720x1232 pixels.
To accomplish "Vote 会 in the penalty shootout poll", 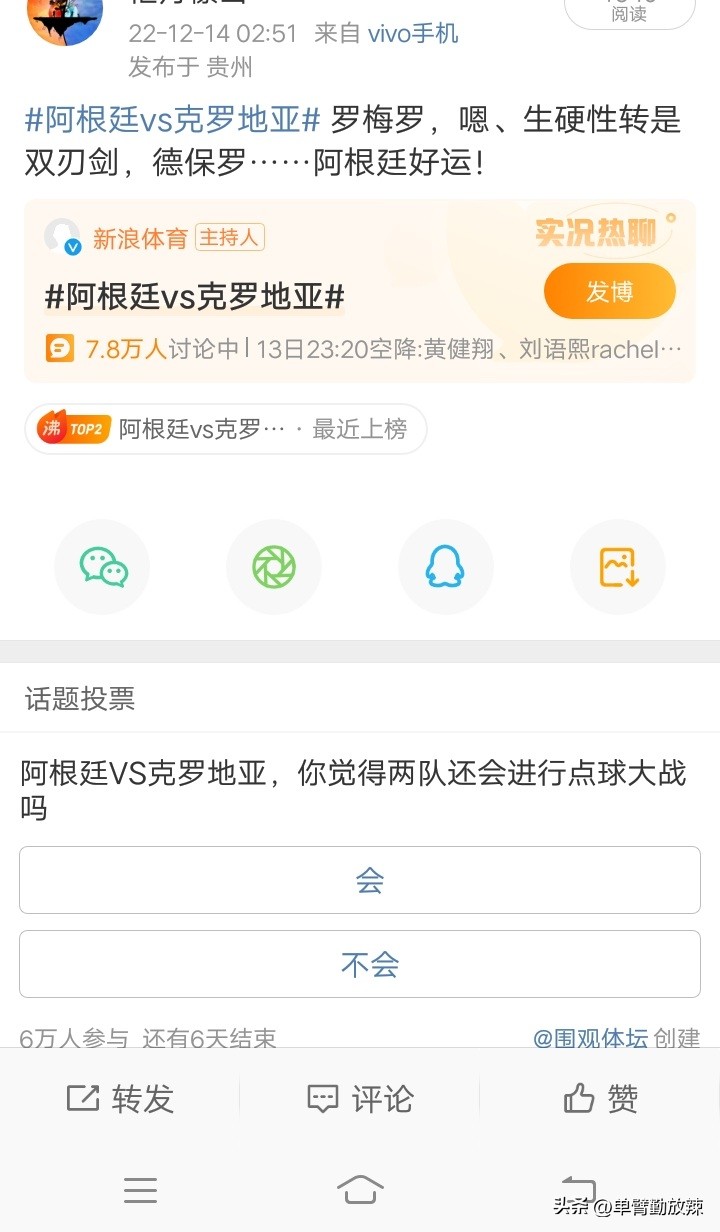I will coord(359,880).
